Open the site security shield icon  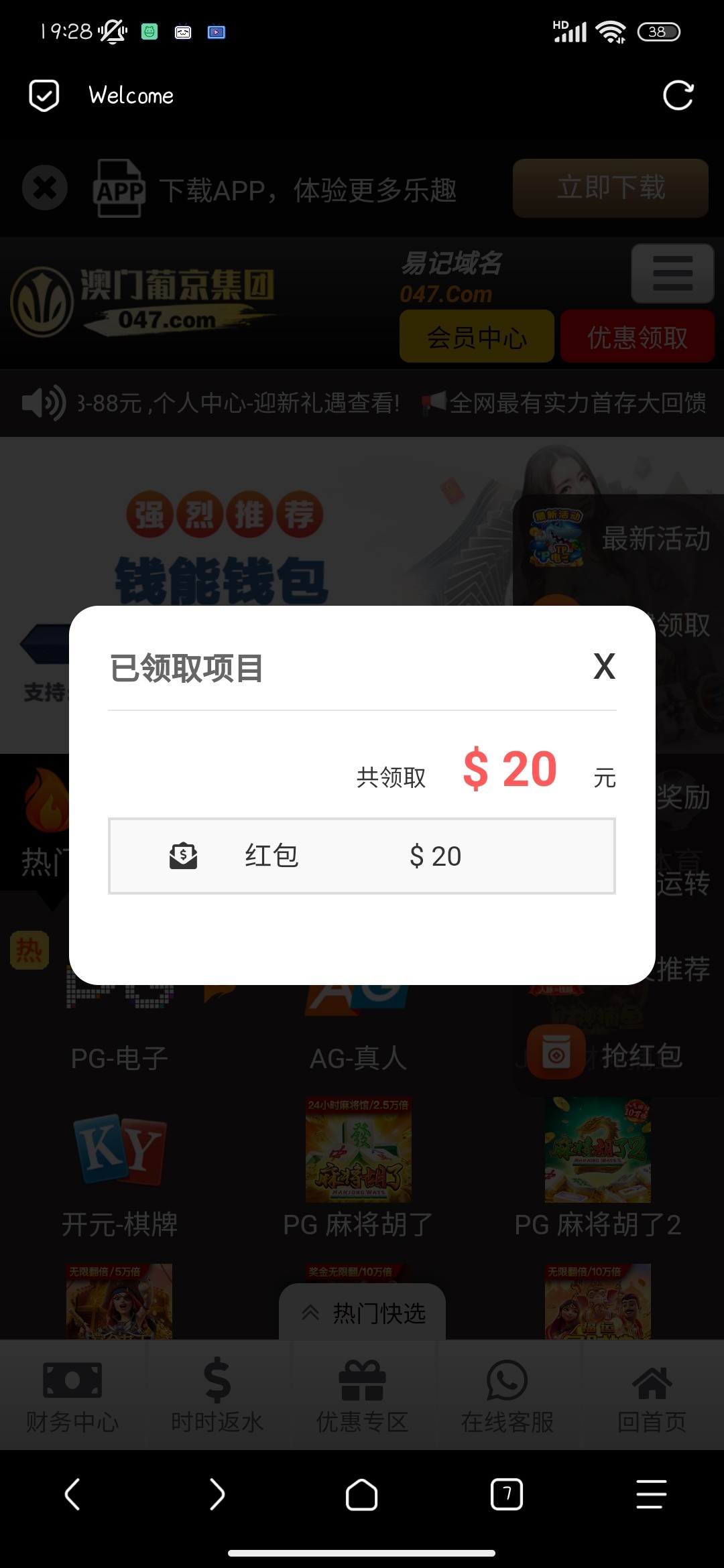point(44,96)
